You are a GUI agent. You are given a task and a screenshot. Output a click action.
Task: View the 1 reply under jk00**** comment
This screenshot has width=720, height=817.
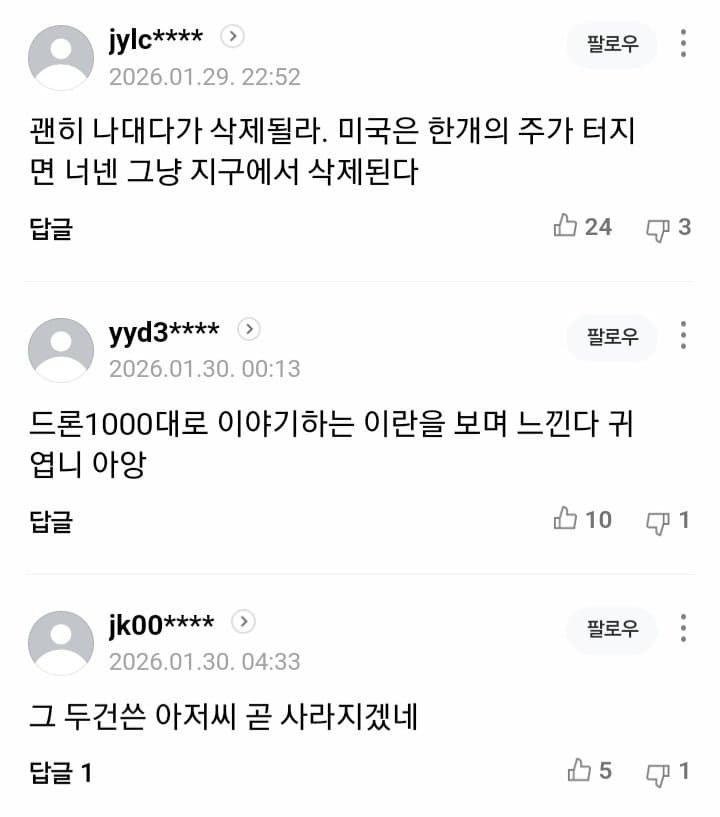(x=60, y=773)
